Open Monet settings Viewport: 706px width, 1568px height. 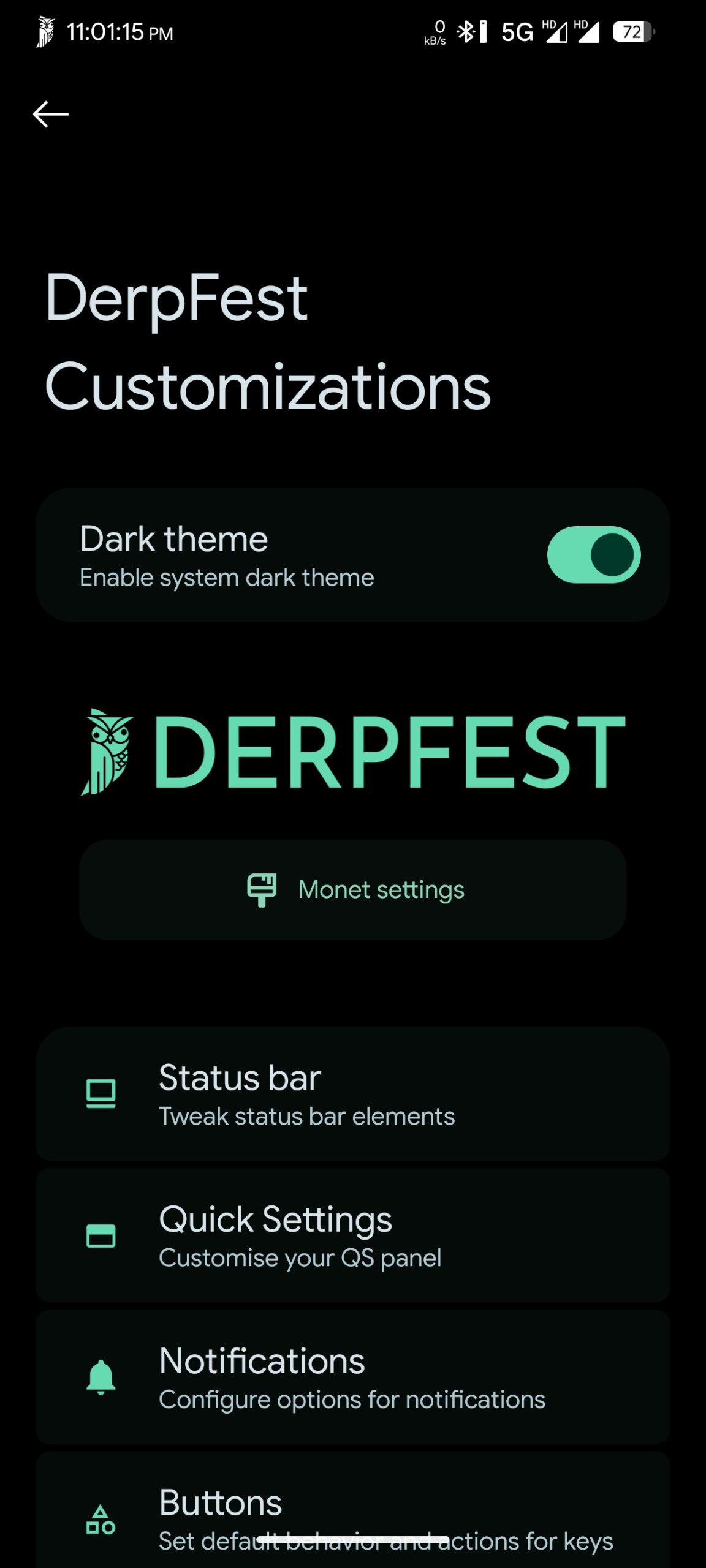coord(352,889)
